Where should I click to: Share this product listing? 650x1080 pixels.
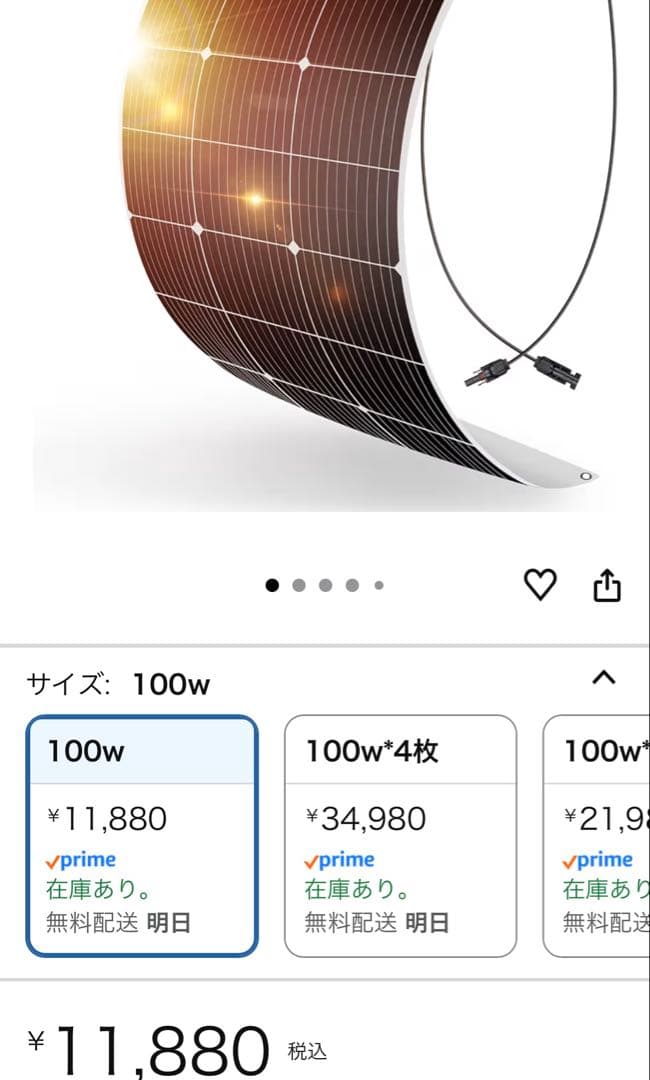point(607,585)
